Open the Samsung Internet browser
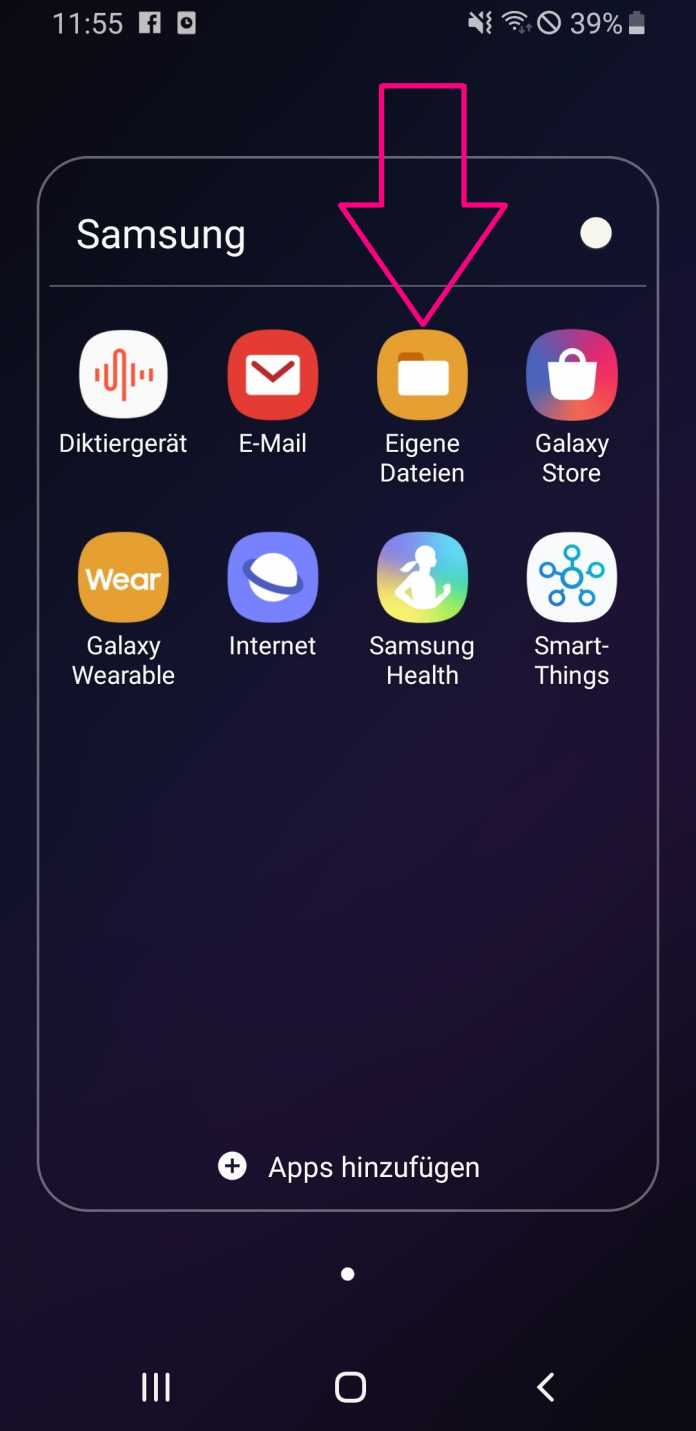696x1431 pixels. pos(272,578)
